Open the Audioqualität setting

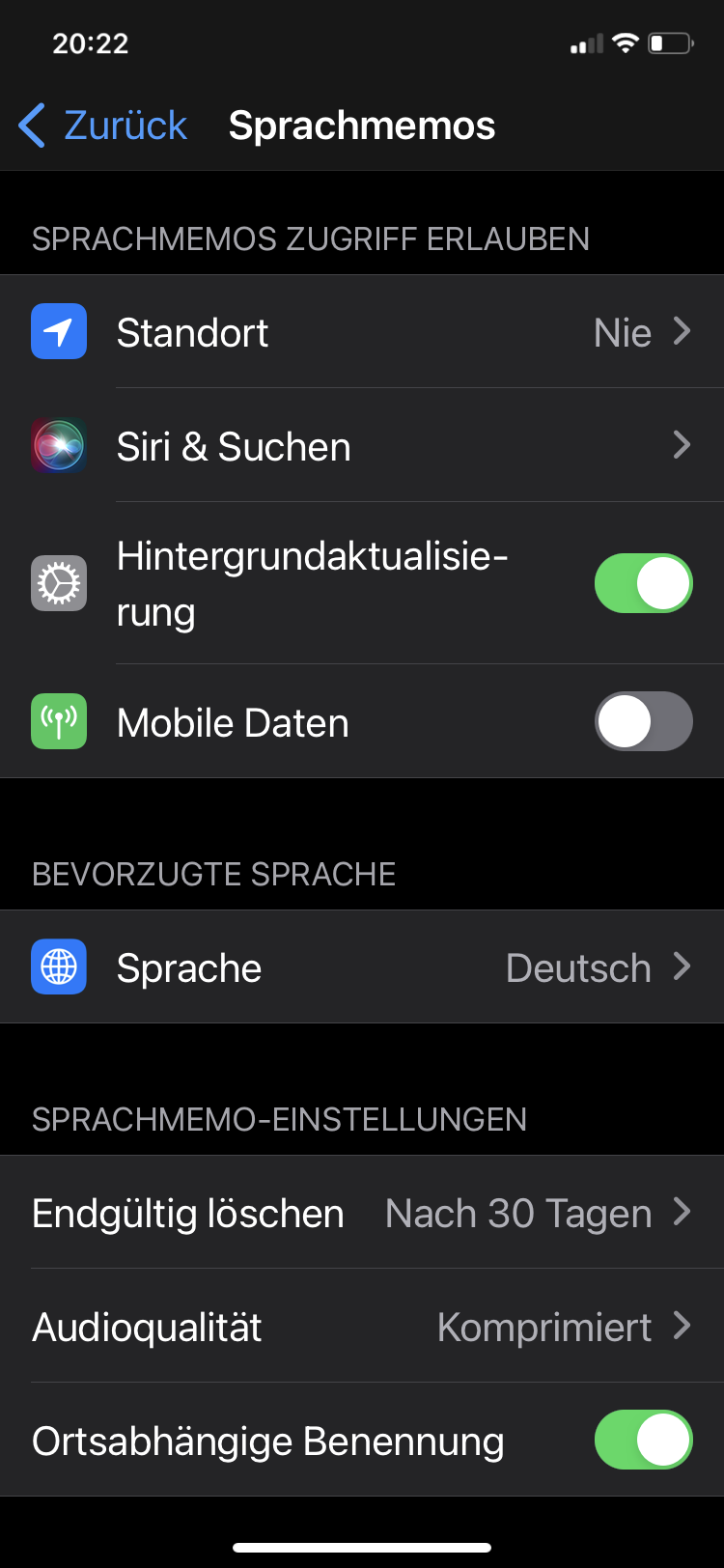(362, 1327)
